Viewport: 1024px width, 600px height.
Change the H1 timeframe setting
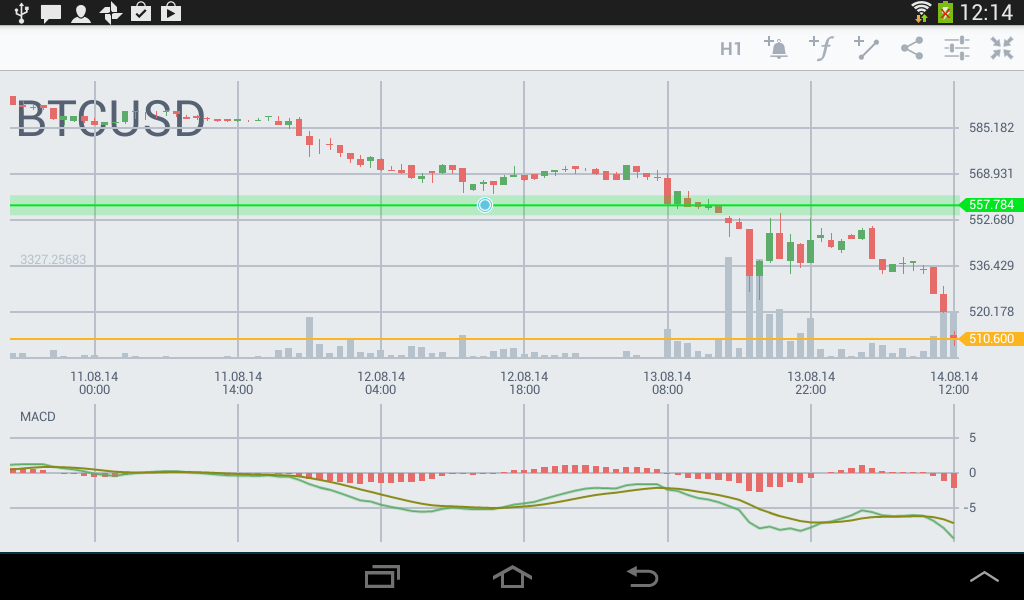coord(731,48)
